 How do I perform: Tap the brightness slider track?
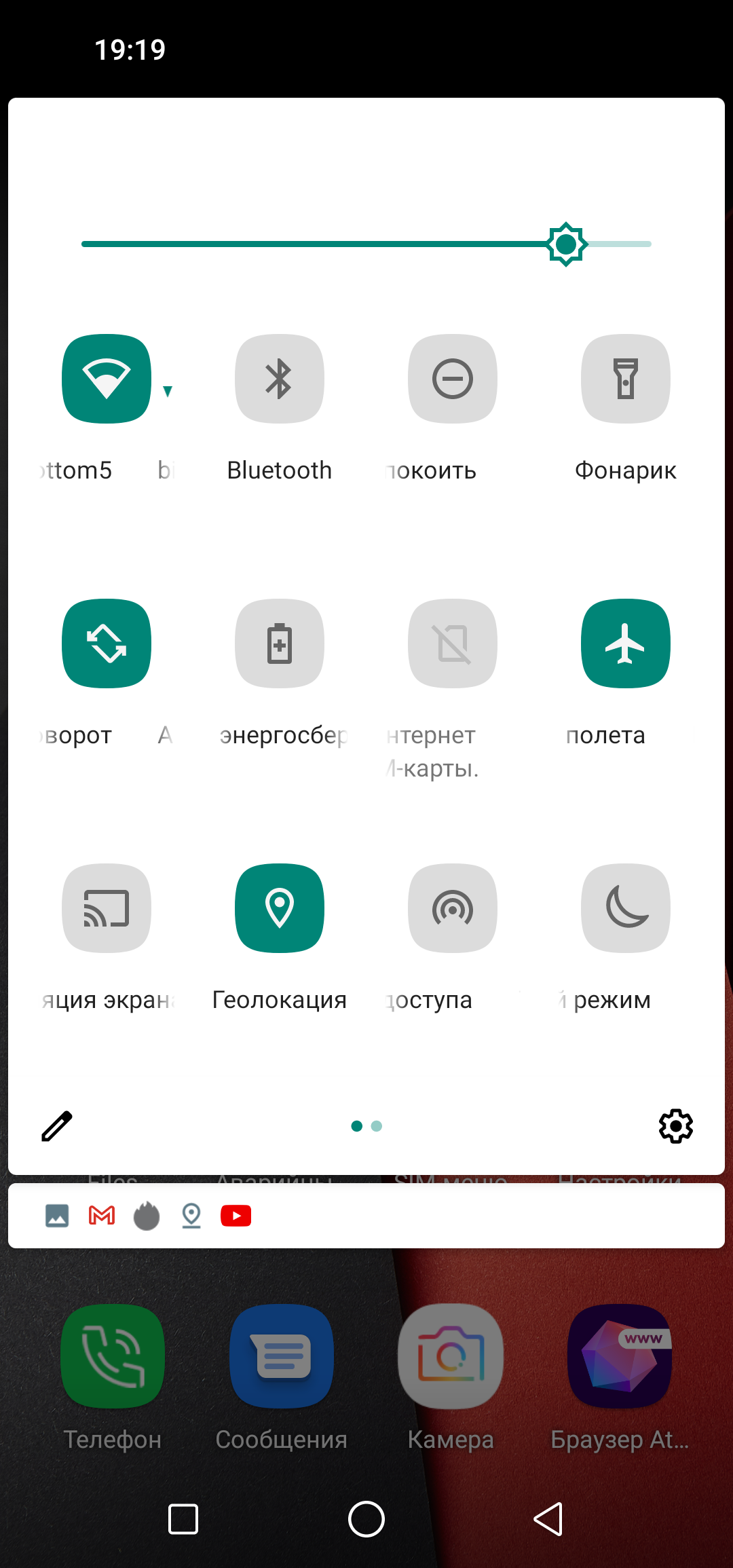[366, 244]
